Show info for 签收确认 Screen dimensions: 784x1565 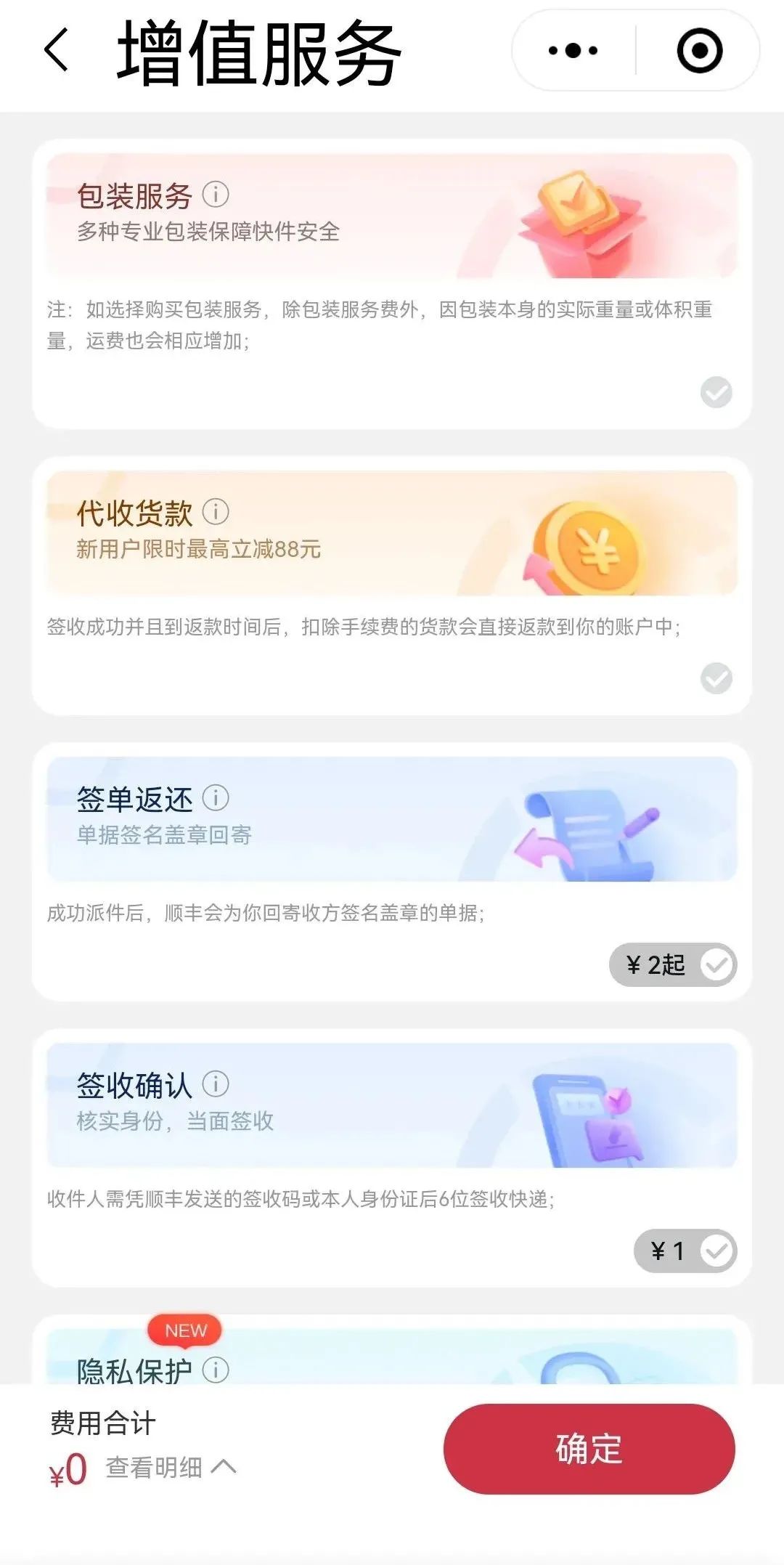(x=216, y=1084)
